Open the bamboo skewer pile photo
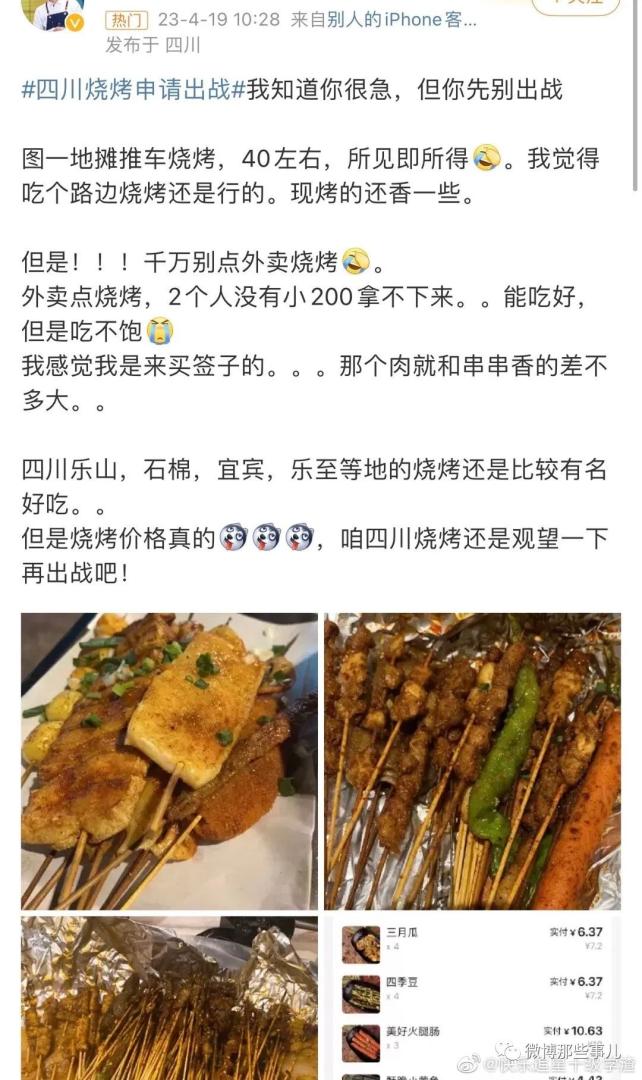Screen dimensions: 642x1080 coord(169,998)
